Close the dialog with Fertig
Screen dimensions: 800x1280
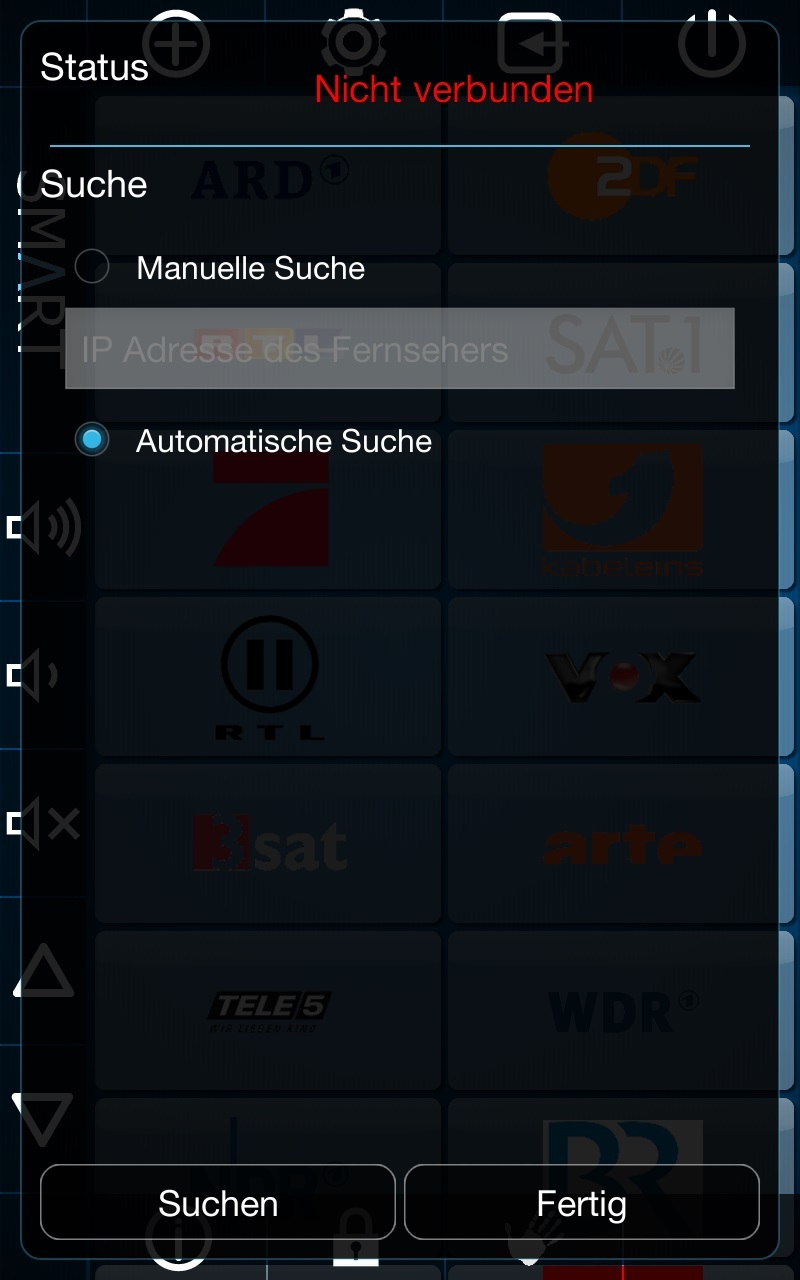582,1202
